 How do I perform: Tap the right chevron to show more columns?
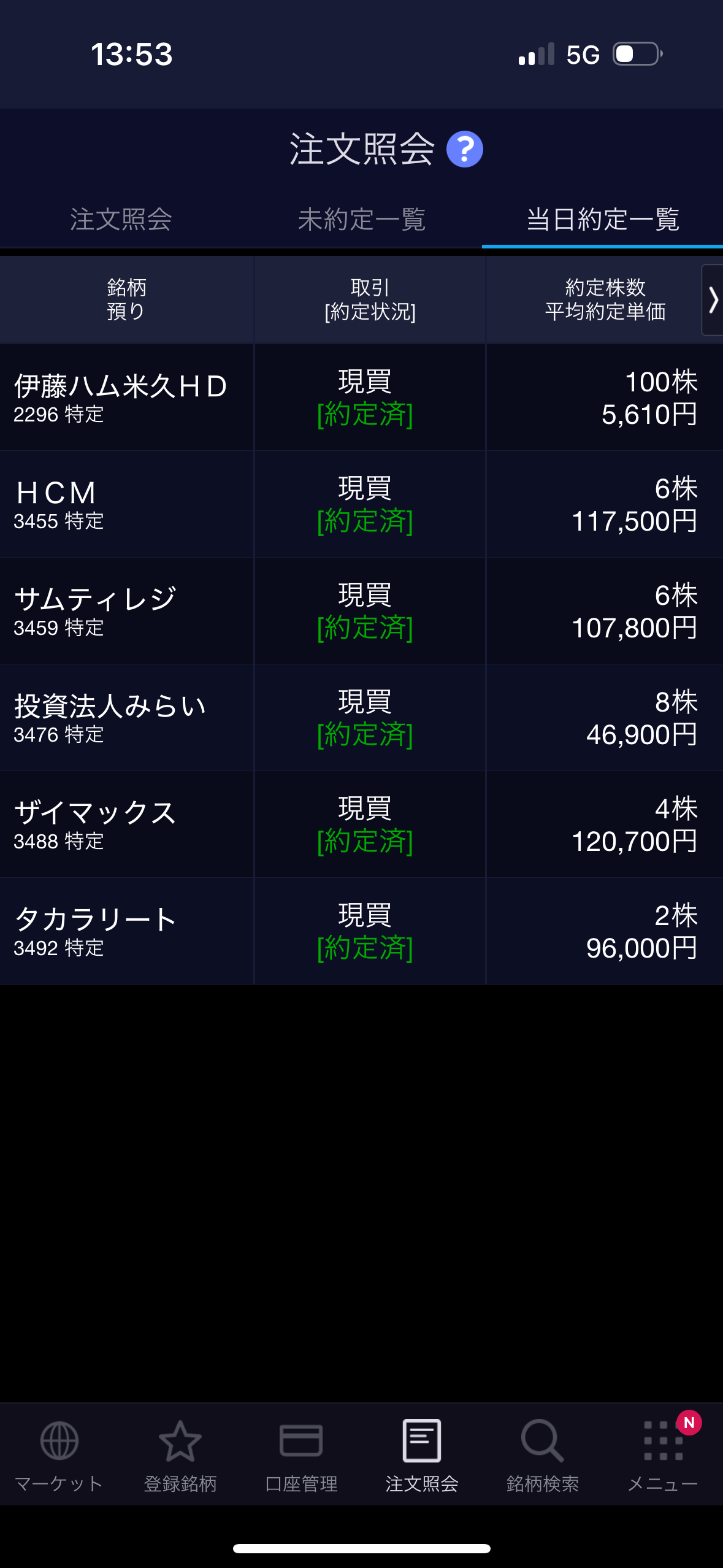(x=712, y=300)
